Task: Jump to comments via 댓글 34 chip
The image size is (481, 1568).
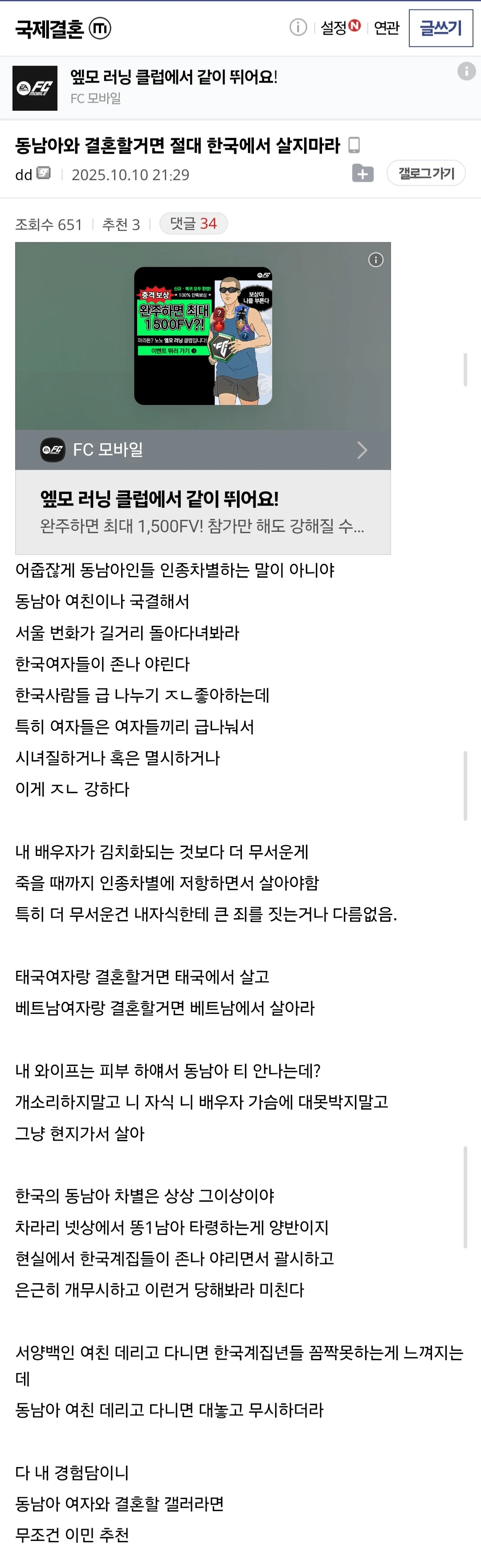Action: point(193,224)
